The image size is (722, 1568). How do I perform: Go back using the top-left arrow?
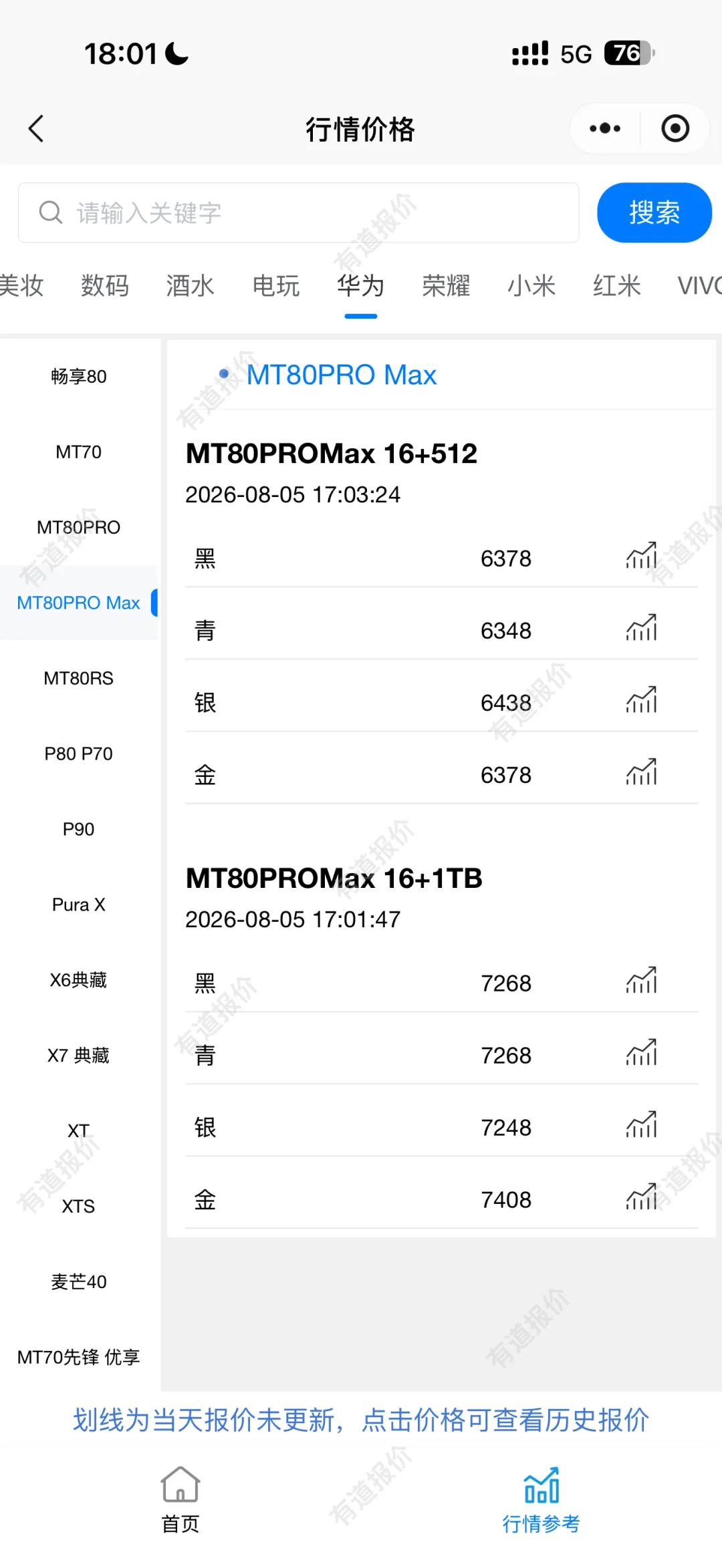[36, 128]
